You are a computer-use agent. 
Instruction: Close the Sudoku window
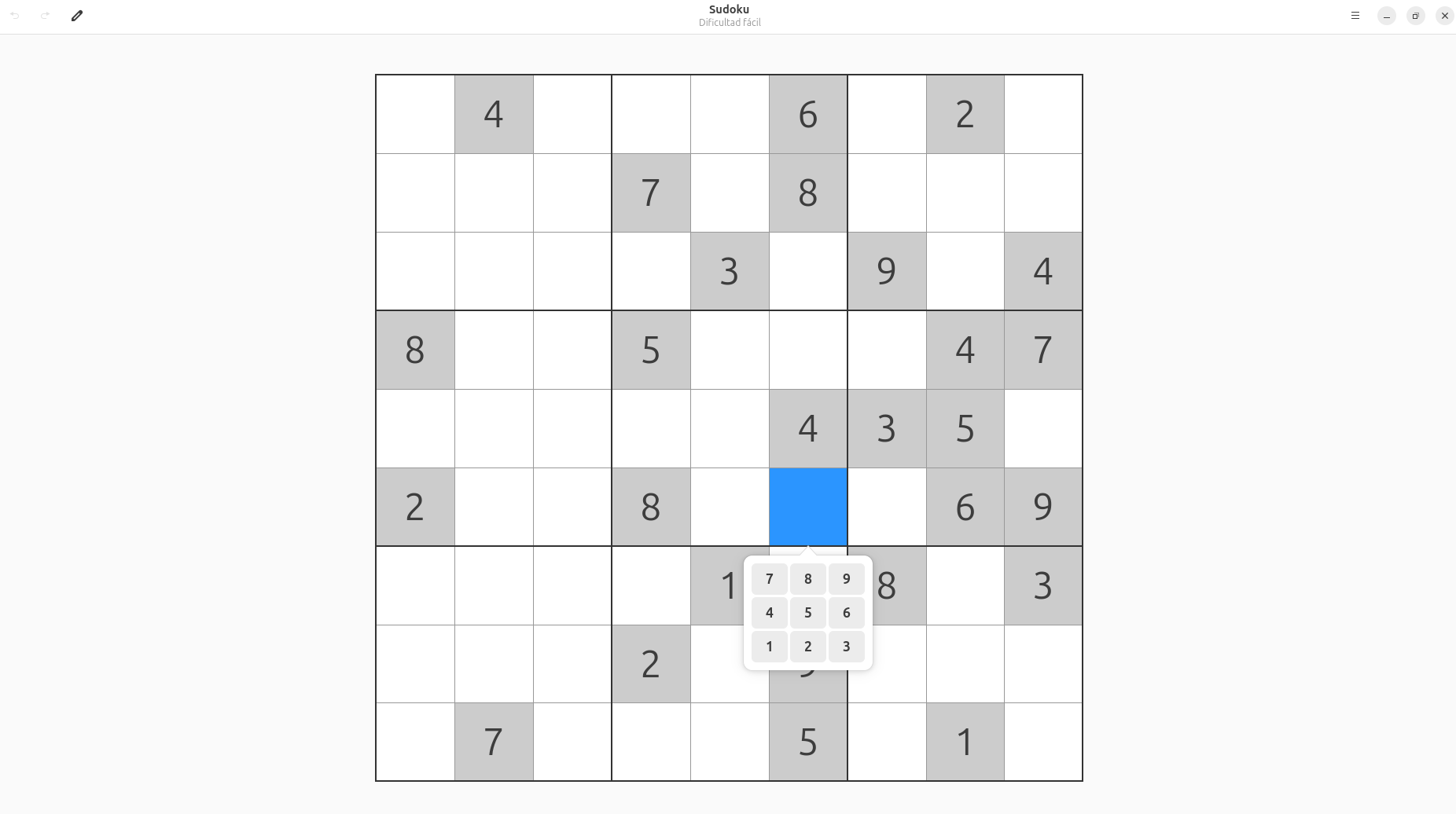tap(1445, 16)
